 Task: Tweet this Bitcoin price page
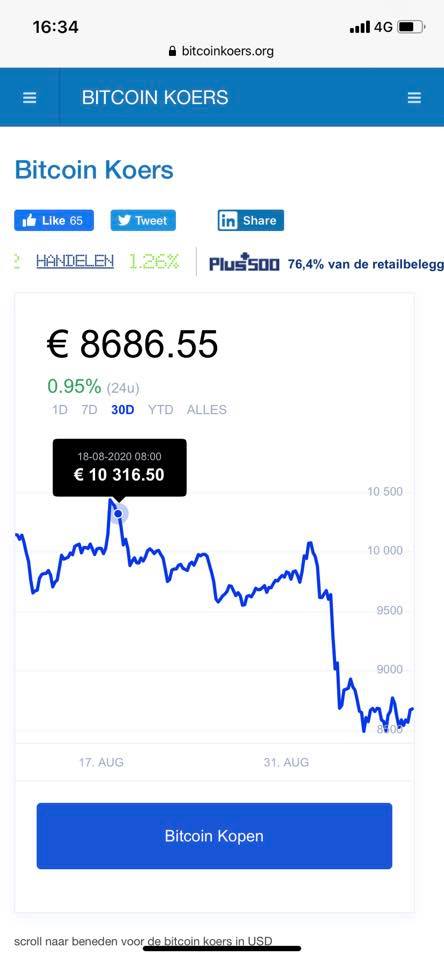pos(143,220)
